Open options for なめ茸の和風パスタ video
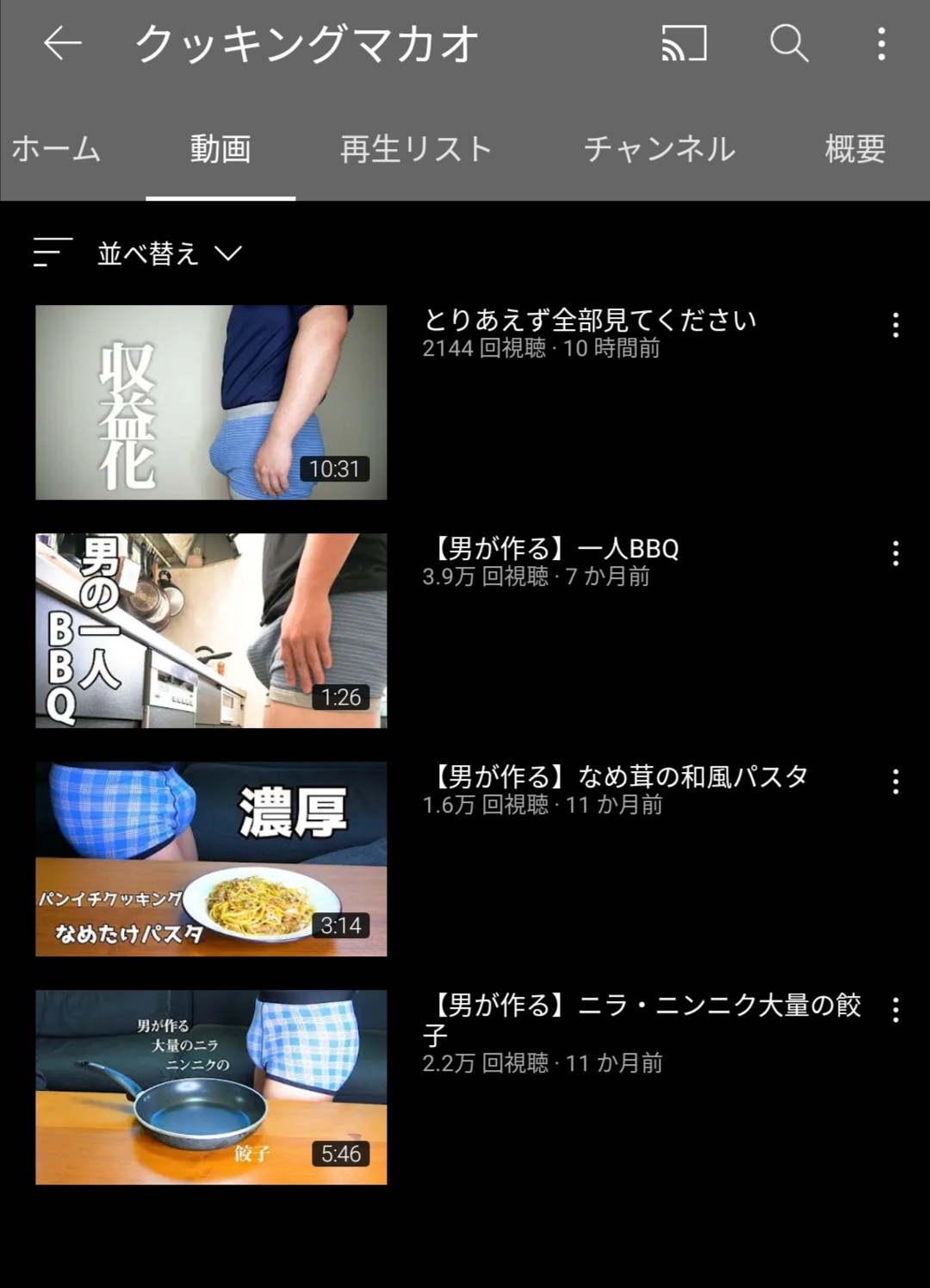Viewport: 930px width, 1288px height. pyautogui.click(x=896, y=781)
